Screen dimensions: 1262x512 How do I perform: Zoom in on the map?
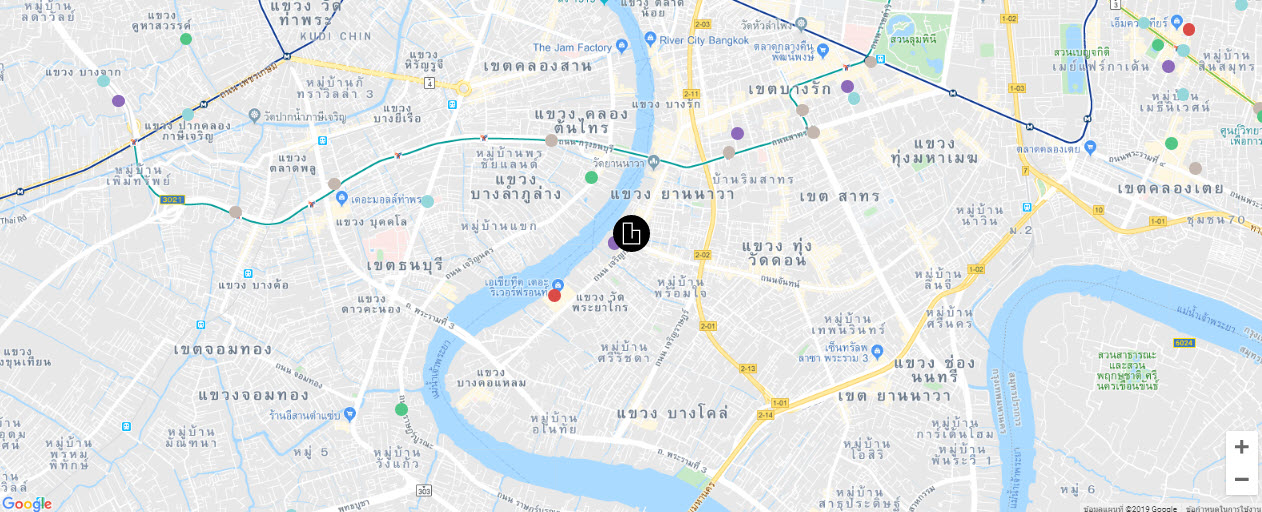1241,447
